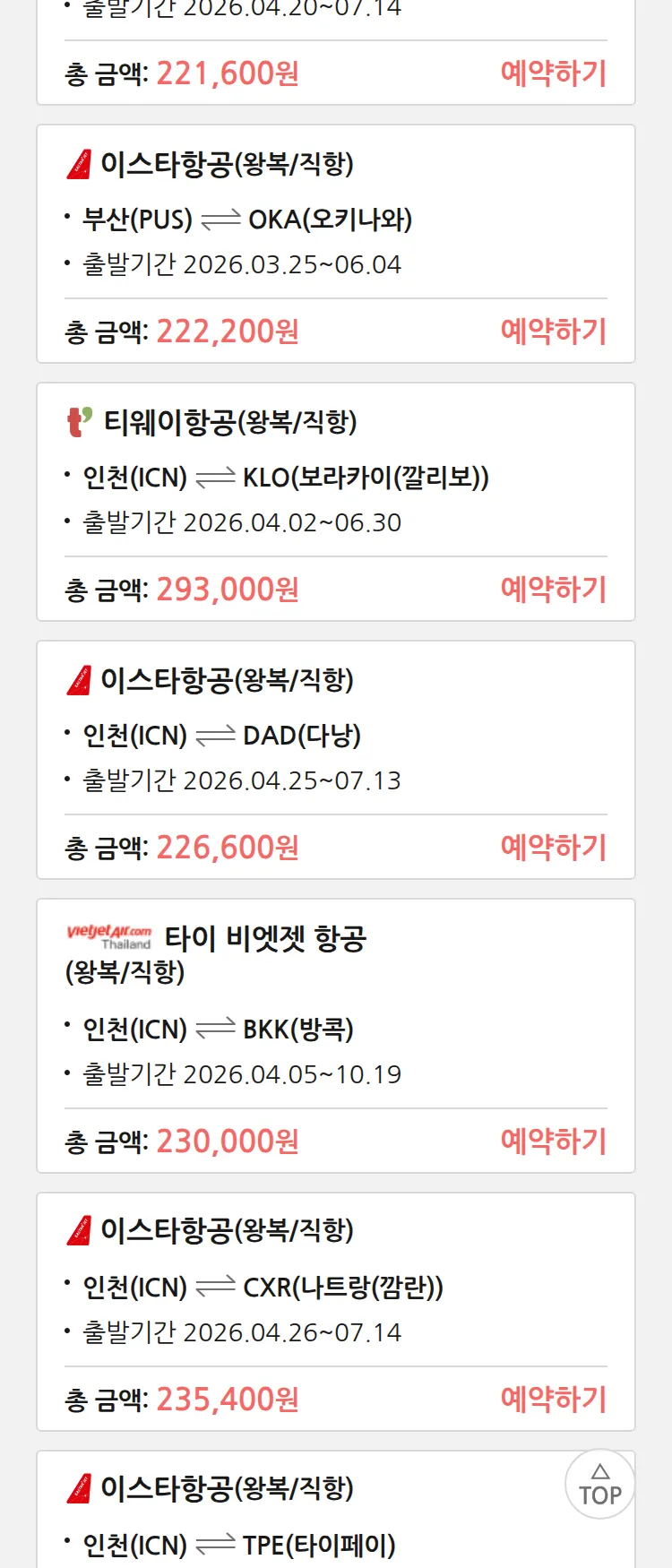Tap 예약하기 for the 221,600원 fare
This screenshot has height=1568, width=672.
pyautogui.click(x=553, y=73)
